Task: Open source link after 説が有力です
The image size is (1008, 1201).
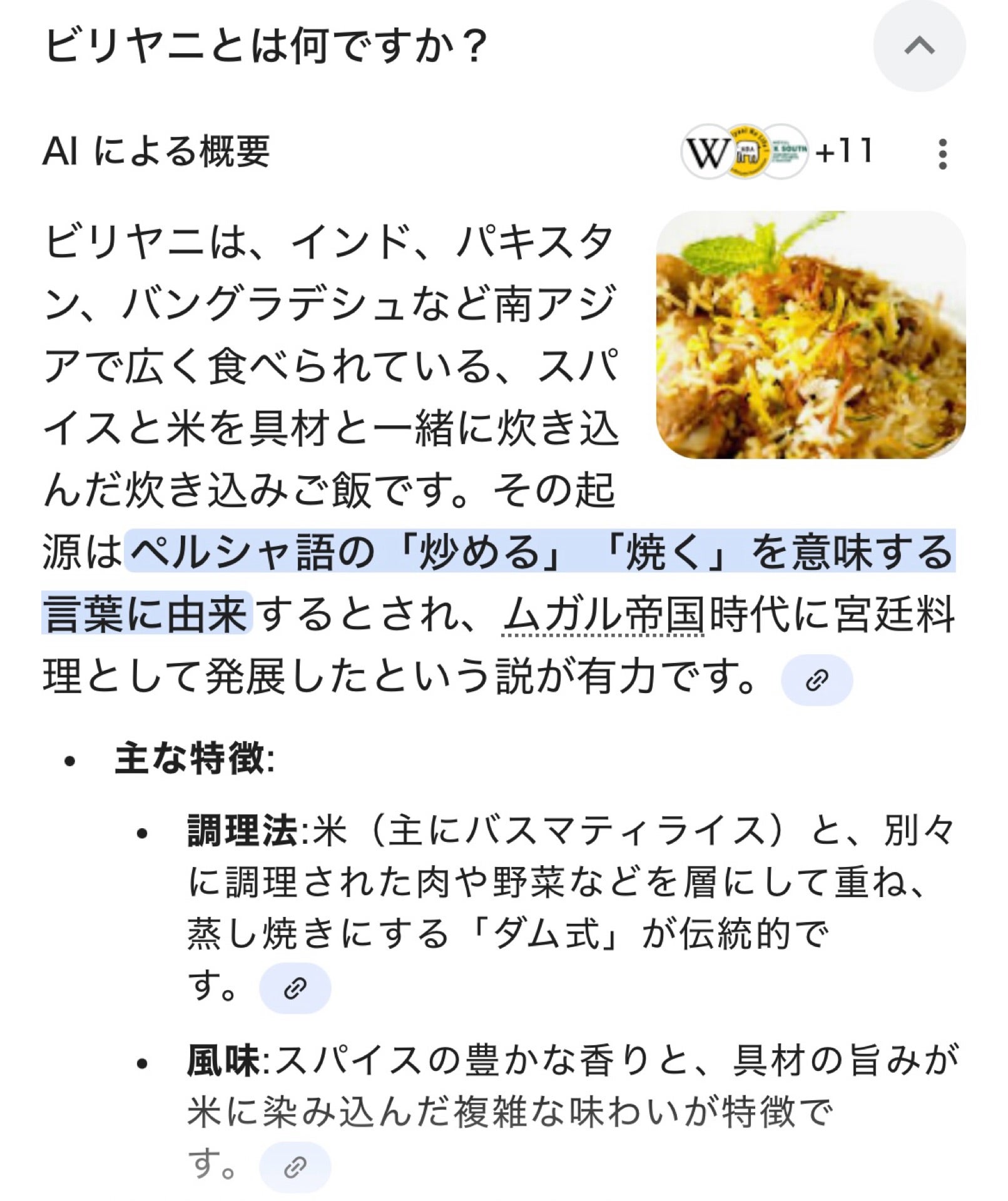Action: (817, 680)
